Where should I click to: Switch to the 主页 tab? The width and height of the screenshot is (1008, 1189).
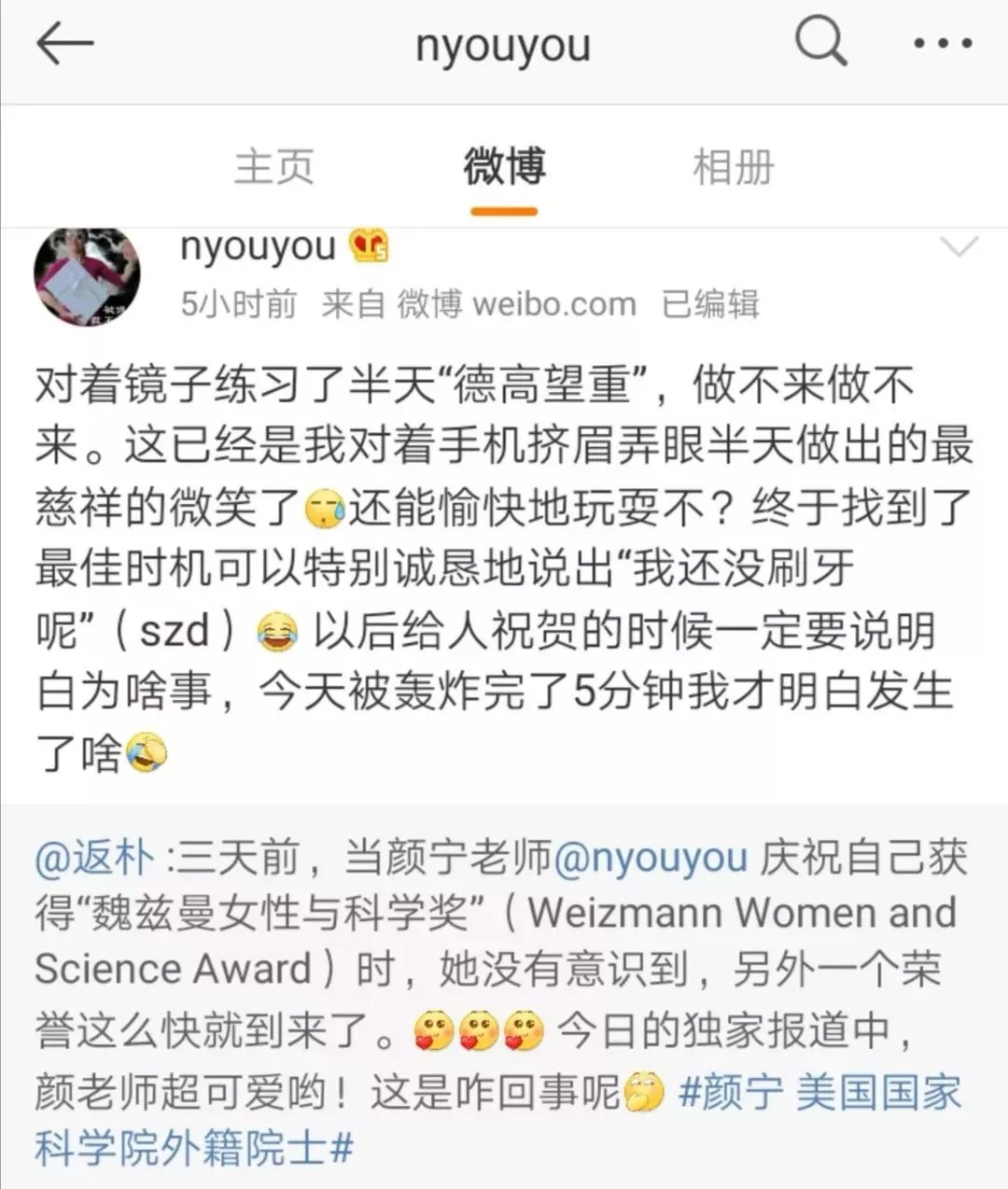(x=274, y=167)
